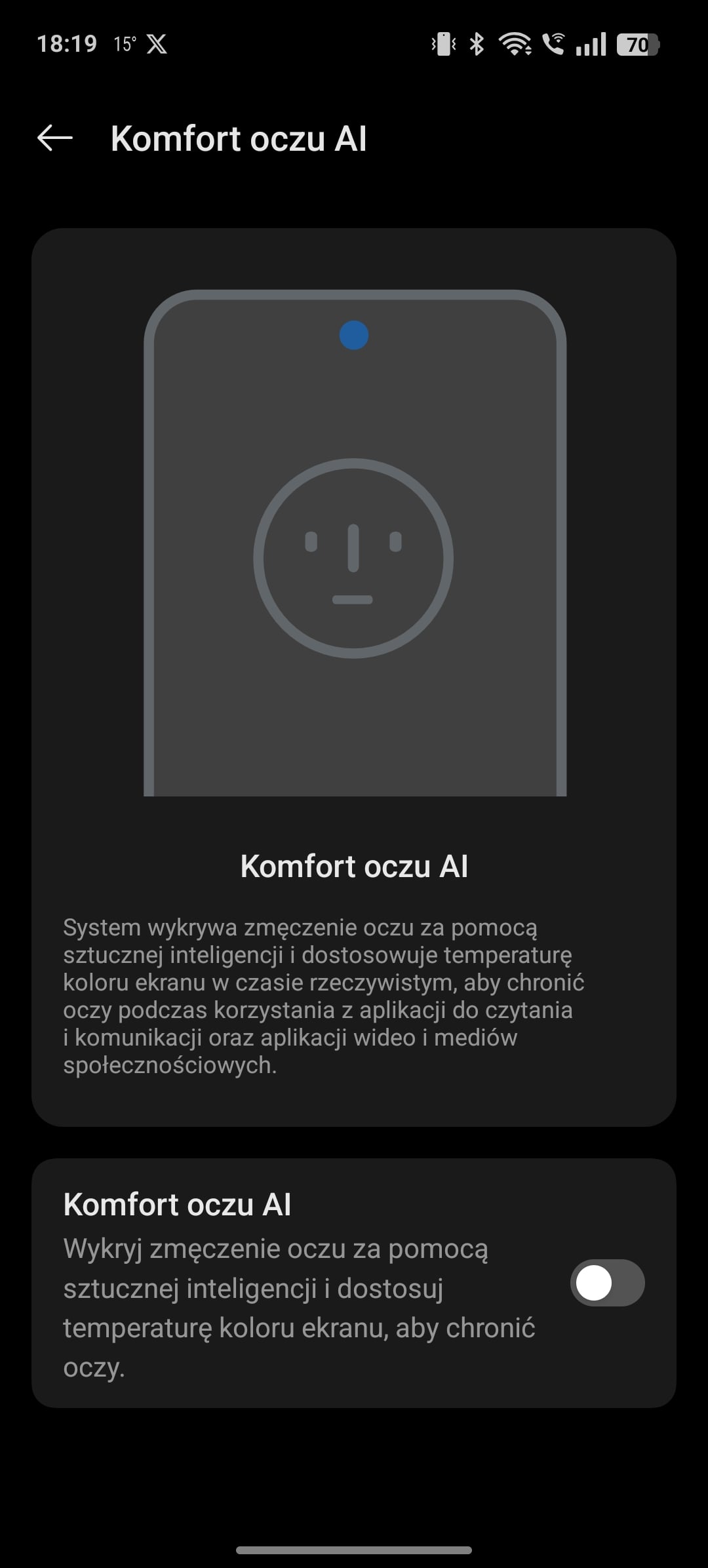Go back from Komfort oczu AI
This screenshot has height=1568, width=708.
click(x=55, y=138)
